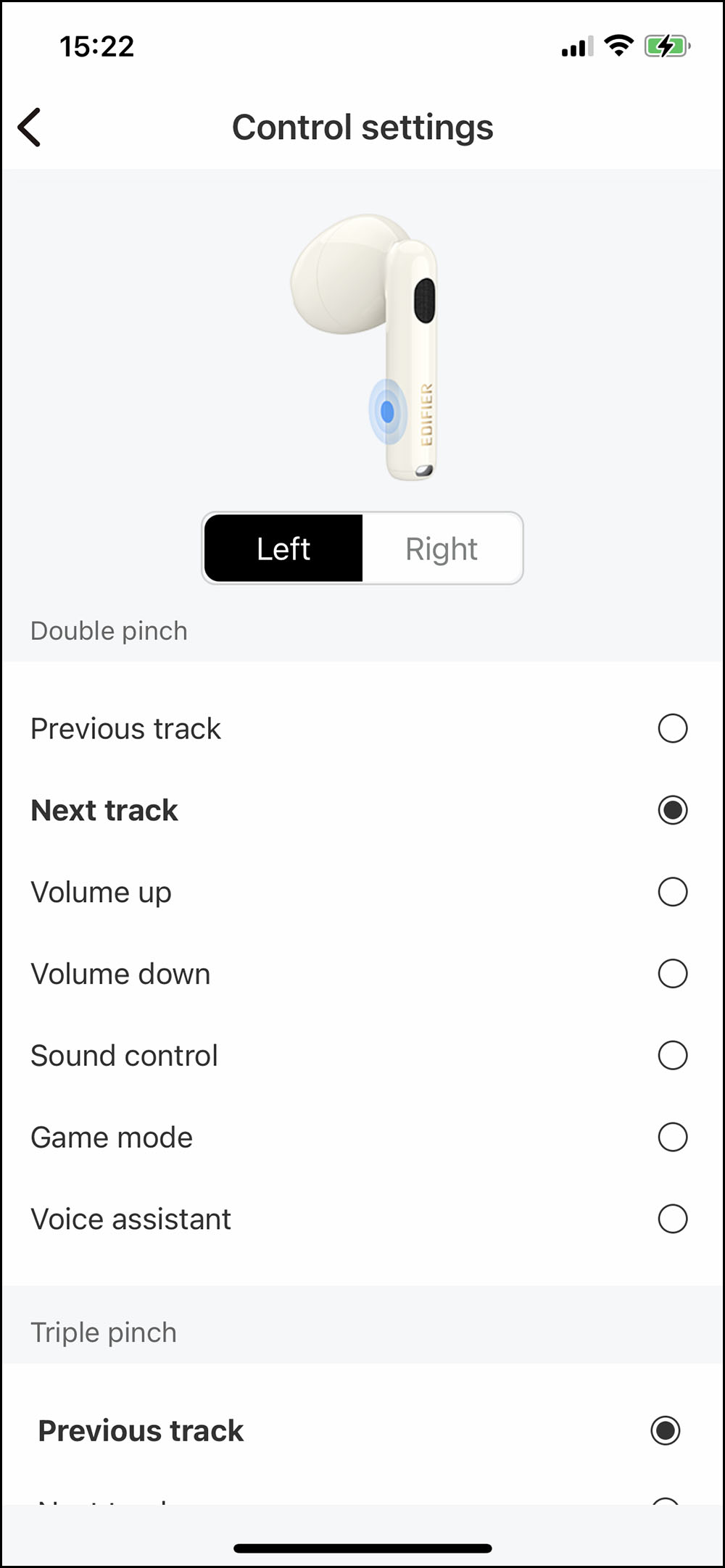Assign Game mode to double pinch

click(672, 1138)
